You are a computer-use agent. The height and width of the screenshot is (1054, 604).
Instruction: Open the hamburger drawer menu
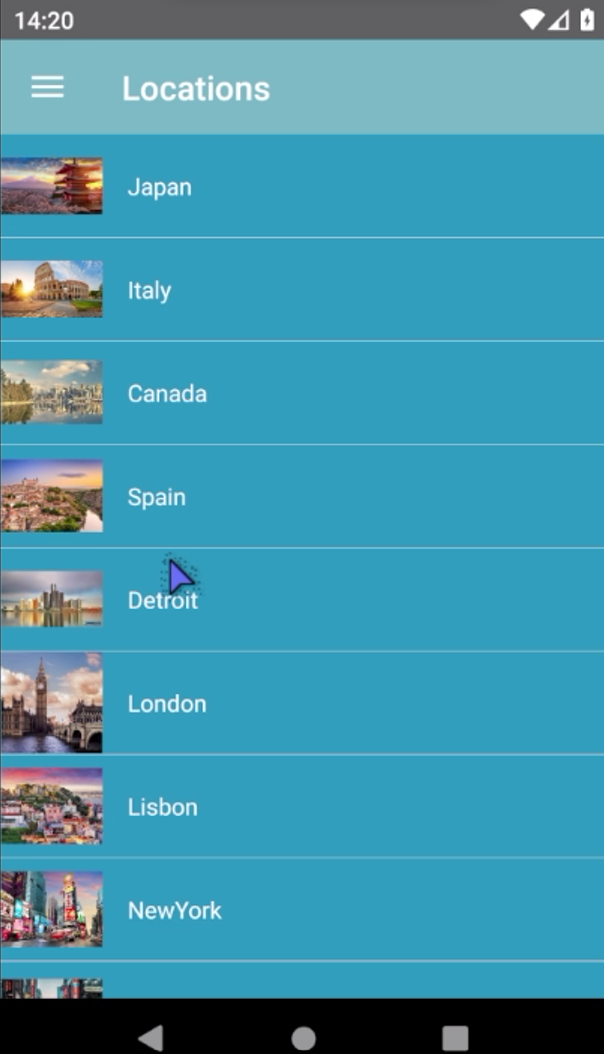click(47, 88)
